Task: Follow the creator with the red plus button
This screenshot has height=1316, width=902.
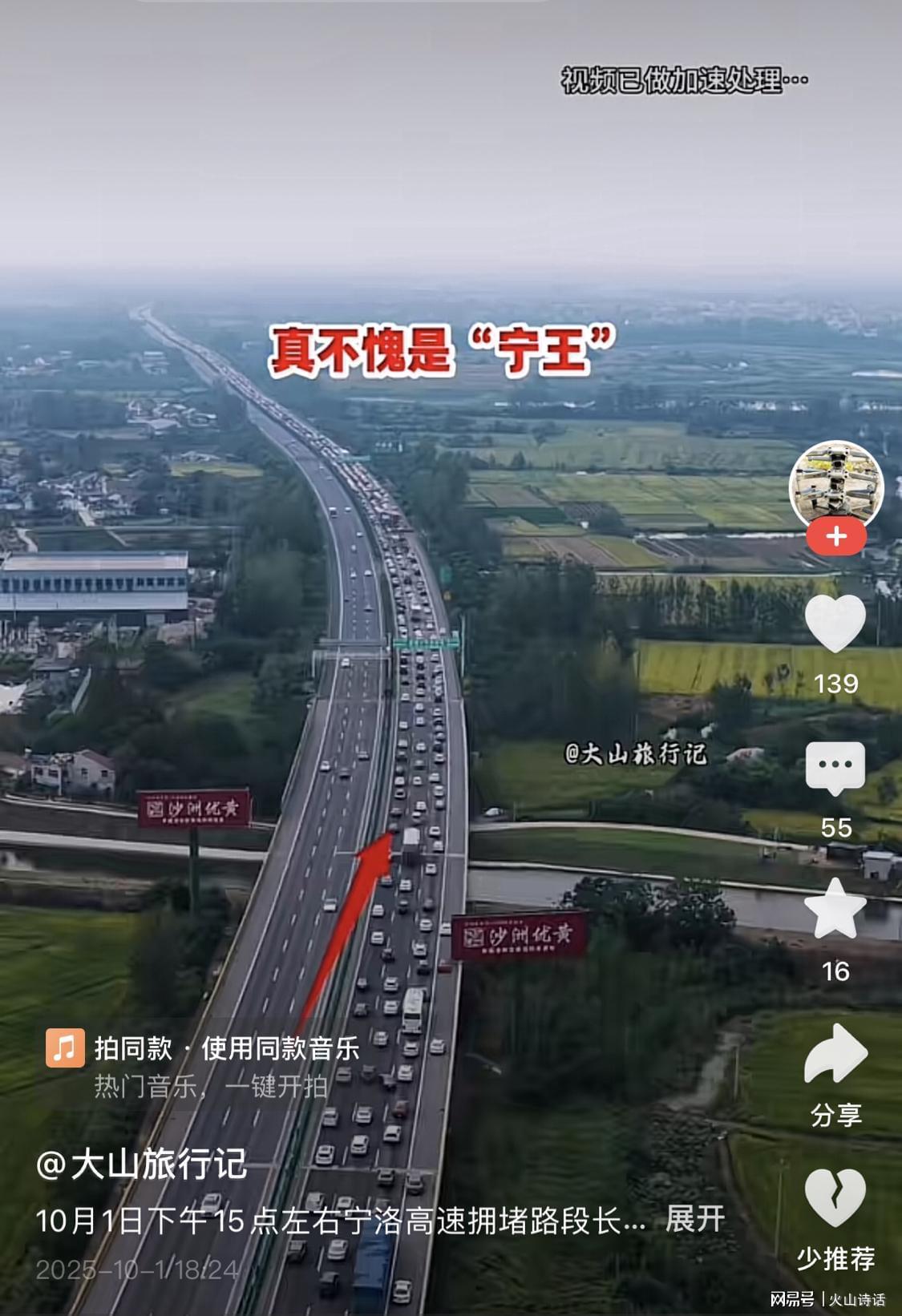Action: tap(835, 536)
